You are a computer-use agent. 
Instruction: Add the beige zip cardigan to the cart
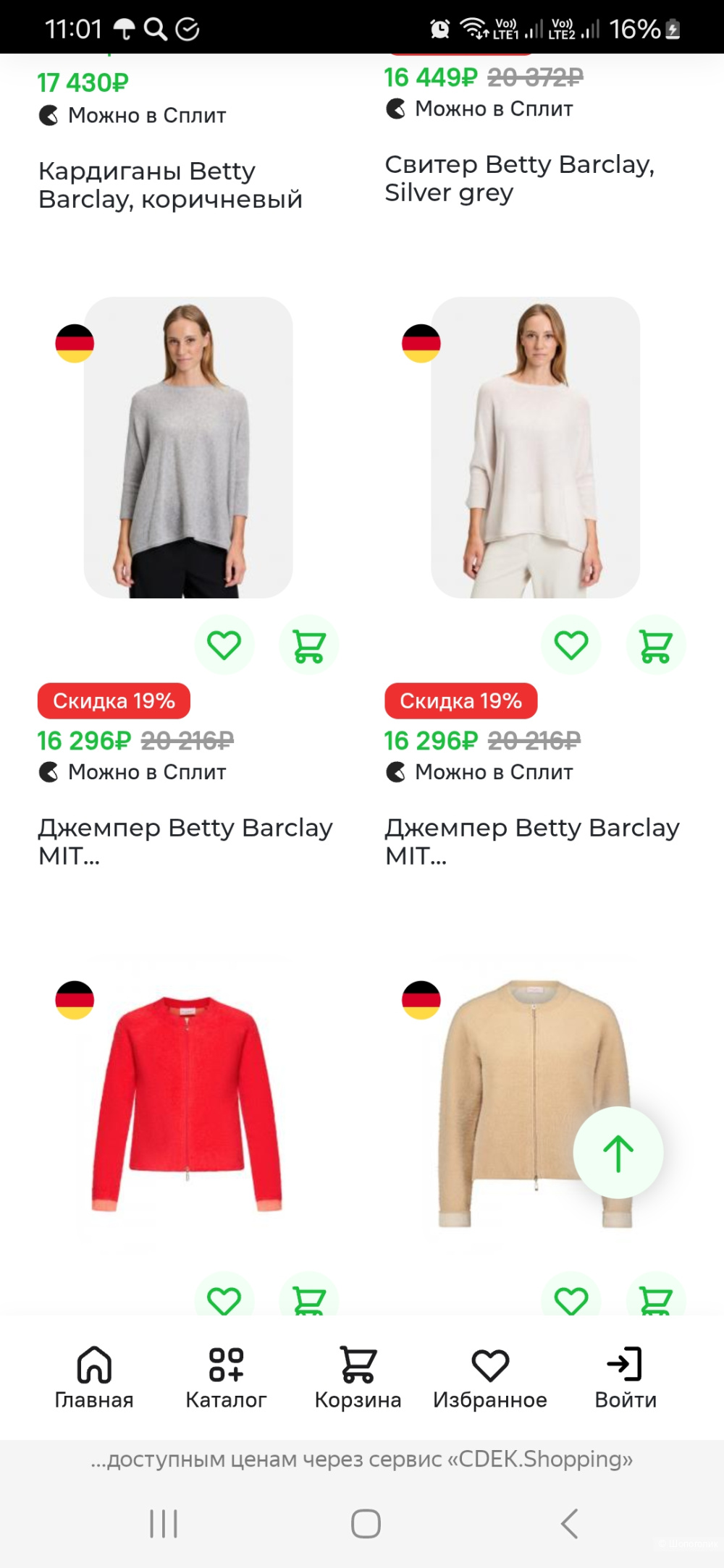click(656, 1300)
